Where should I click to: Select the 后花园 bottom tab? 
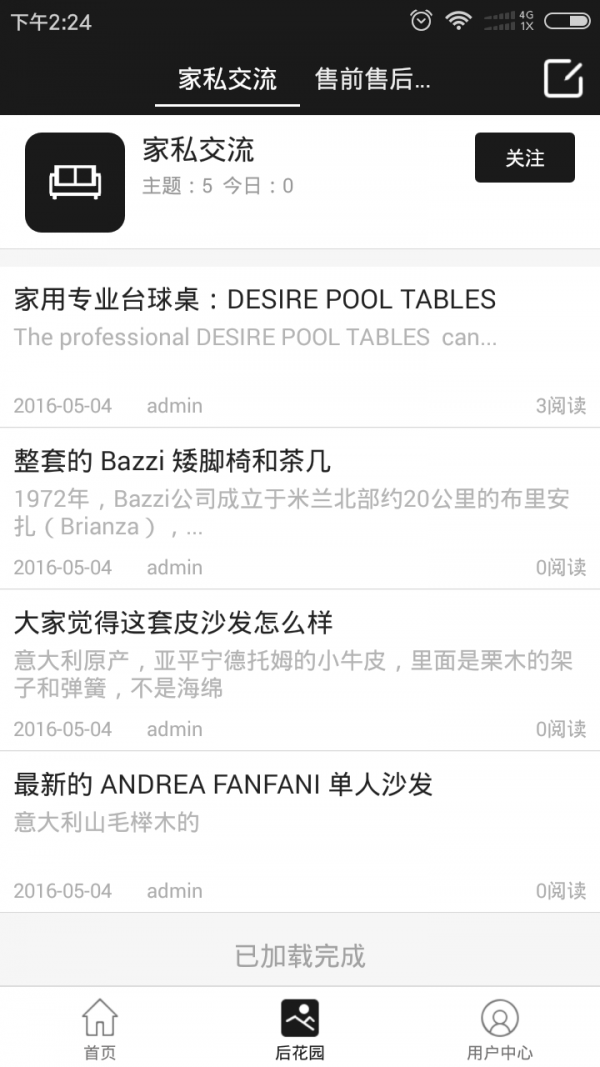pos(300,1028)
